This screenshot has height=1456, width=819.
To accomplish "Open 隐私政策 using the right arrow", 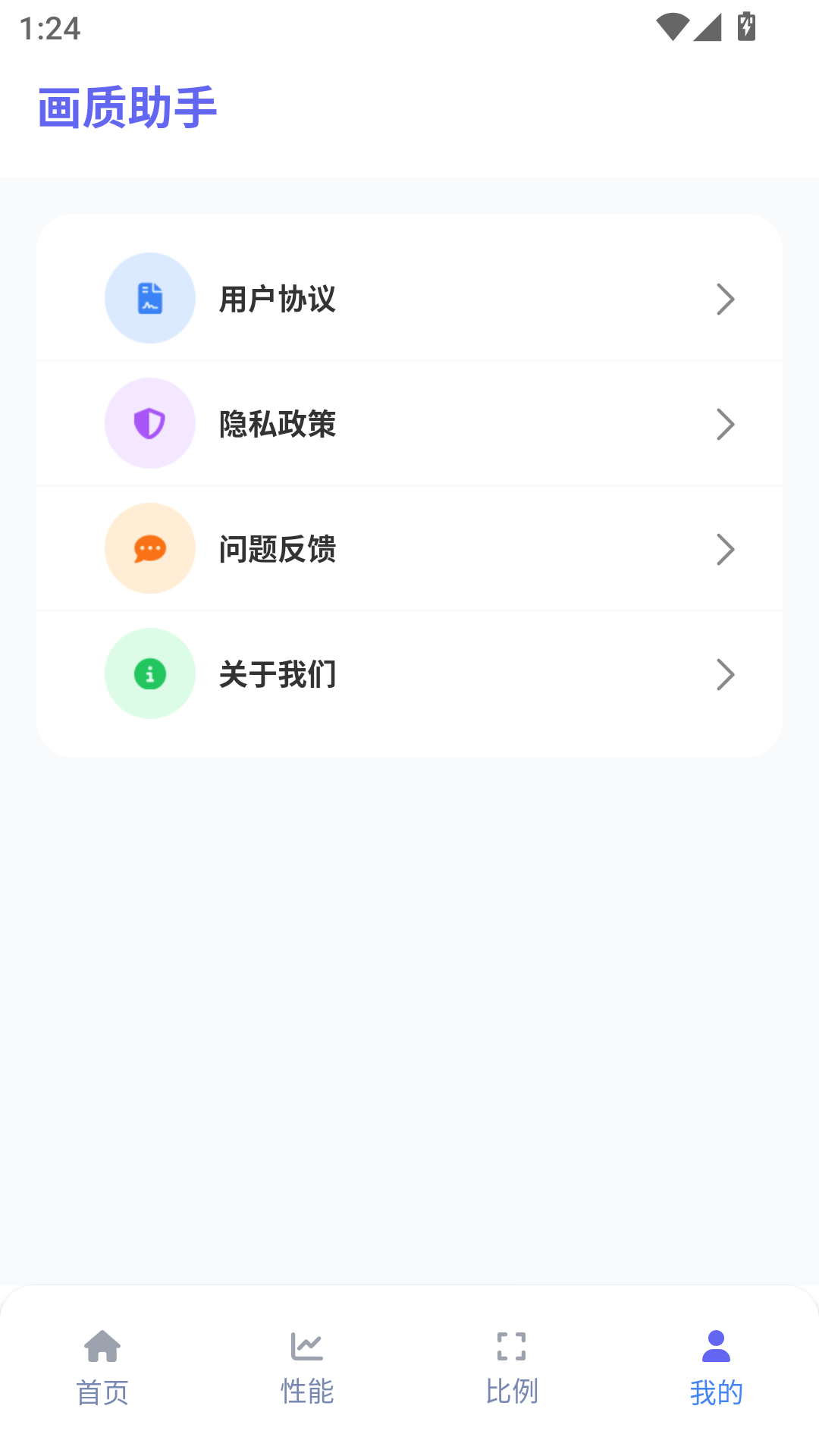I will 726,423.
